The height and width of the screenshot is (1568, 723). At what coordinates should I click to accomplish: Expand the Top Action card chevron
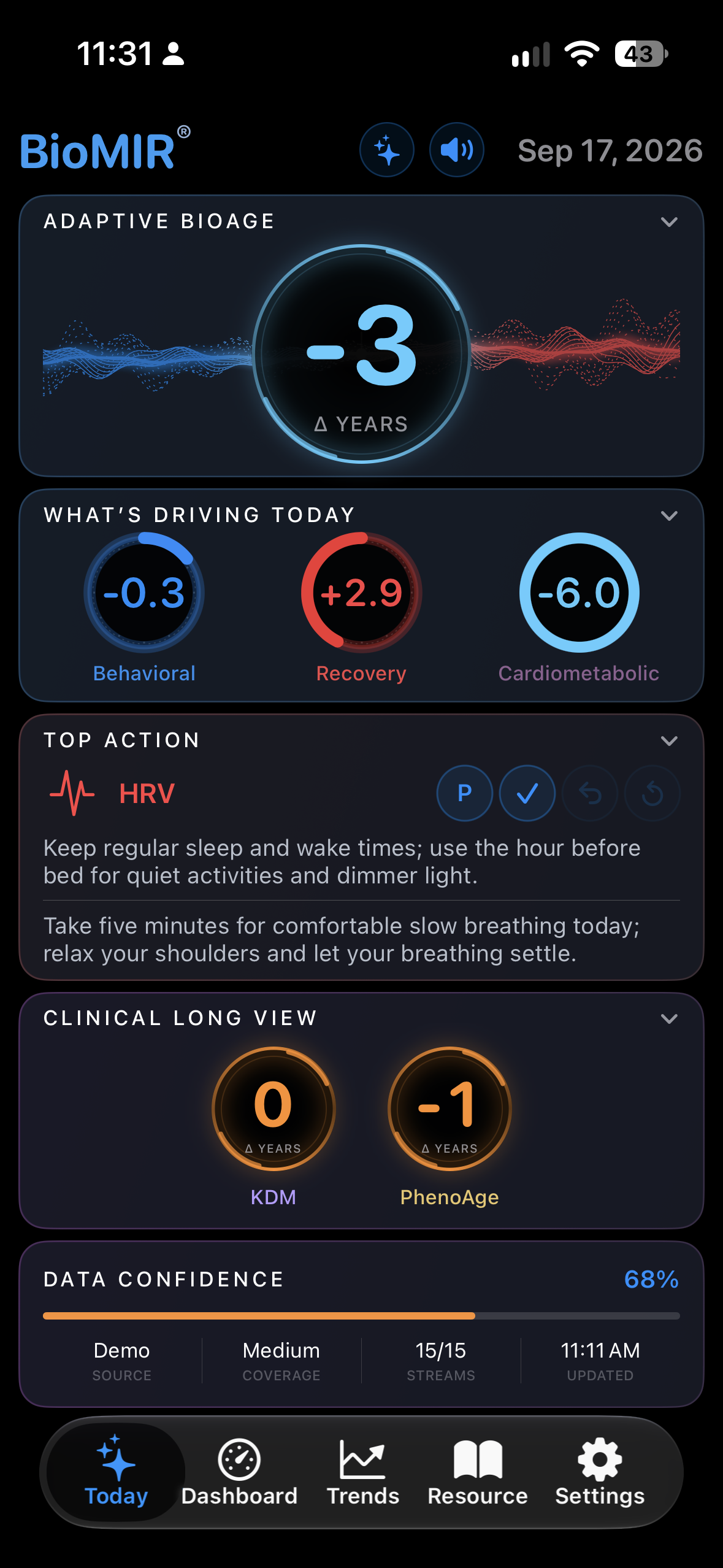[669, 740]
